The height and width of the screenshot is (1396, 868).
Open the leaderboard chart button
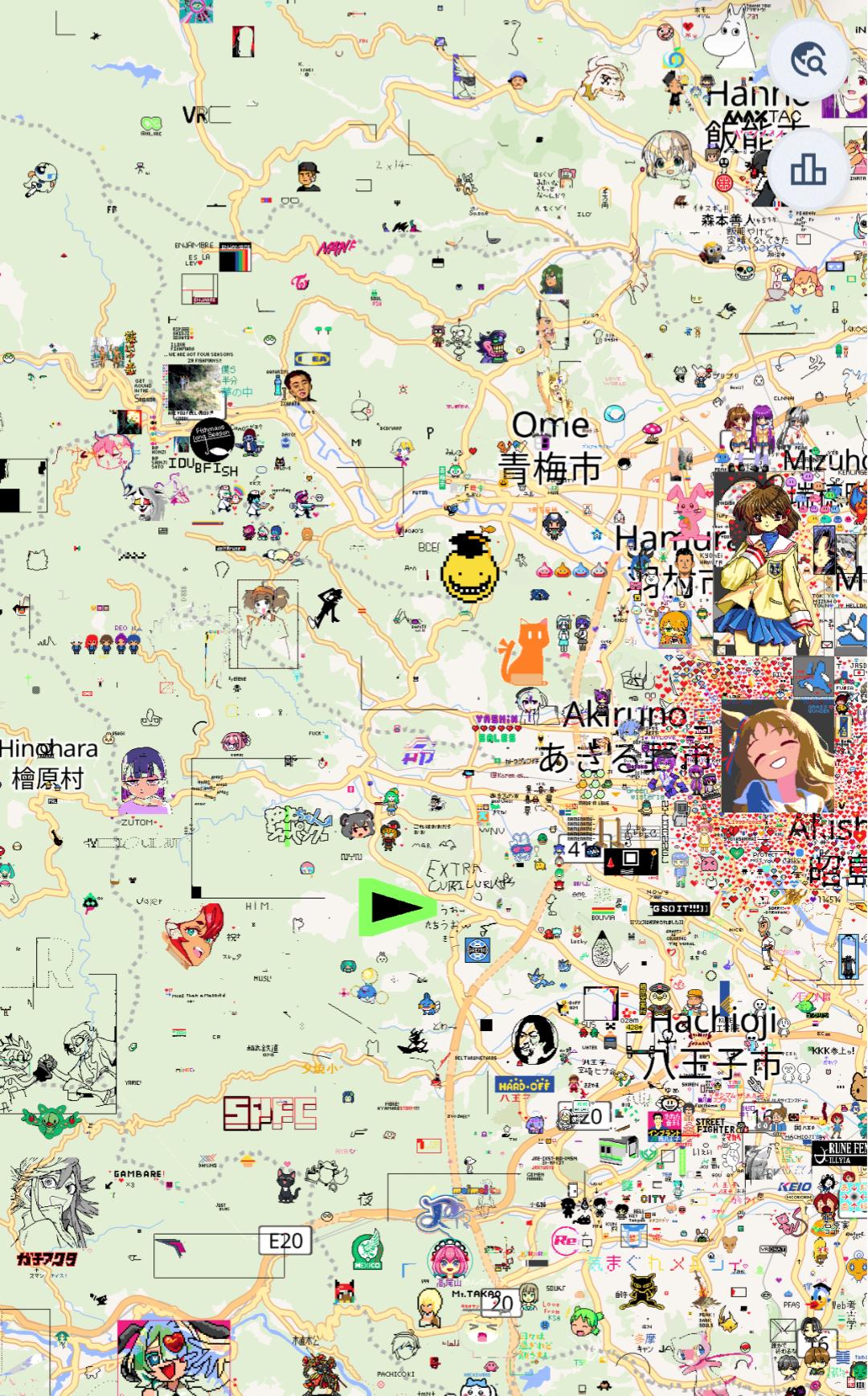click(809, 170)
